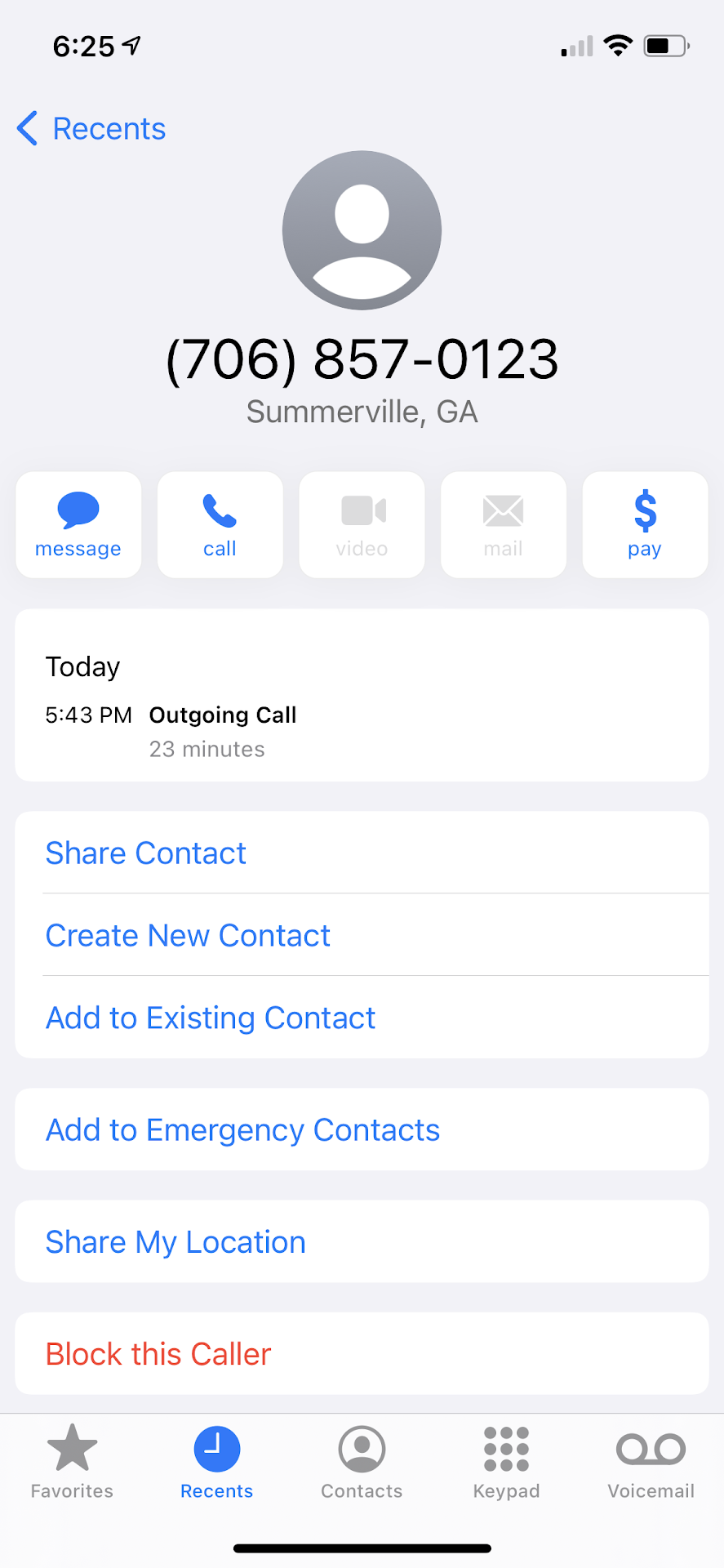Select Add to Existing Contact
This screenshot has width=724, height=1568.
[x=211, y=1018]
